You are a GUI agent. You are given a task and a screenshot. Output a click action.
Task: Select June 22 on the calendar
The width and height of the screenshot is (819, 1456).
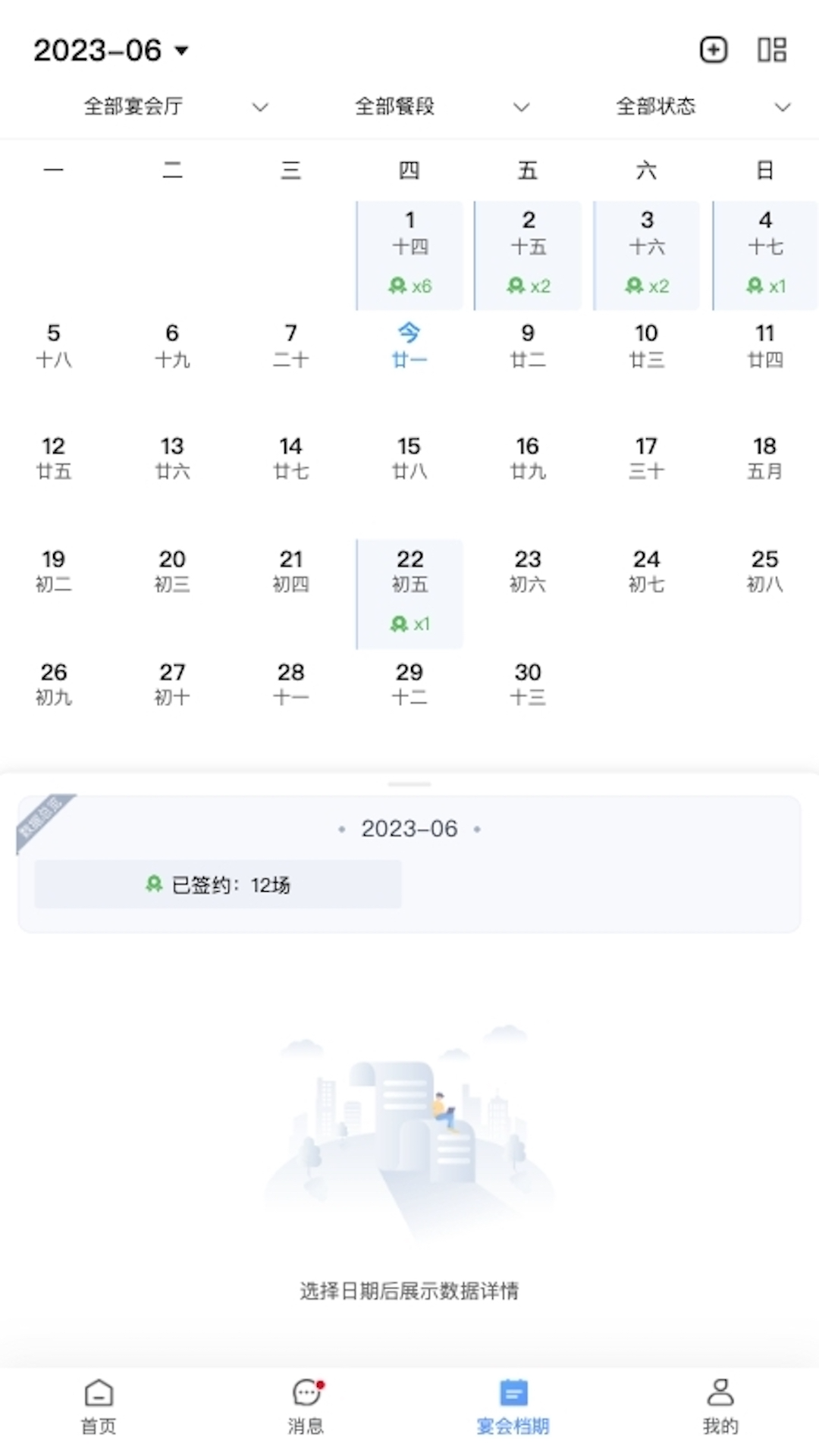click(x=409, y=573)
